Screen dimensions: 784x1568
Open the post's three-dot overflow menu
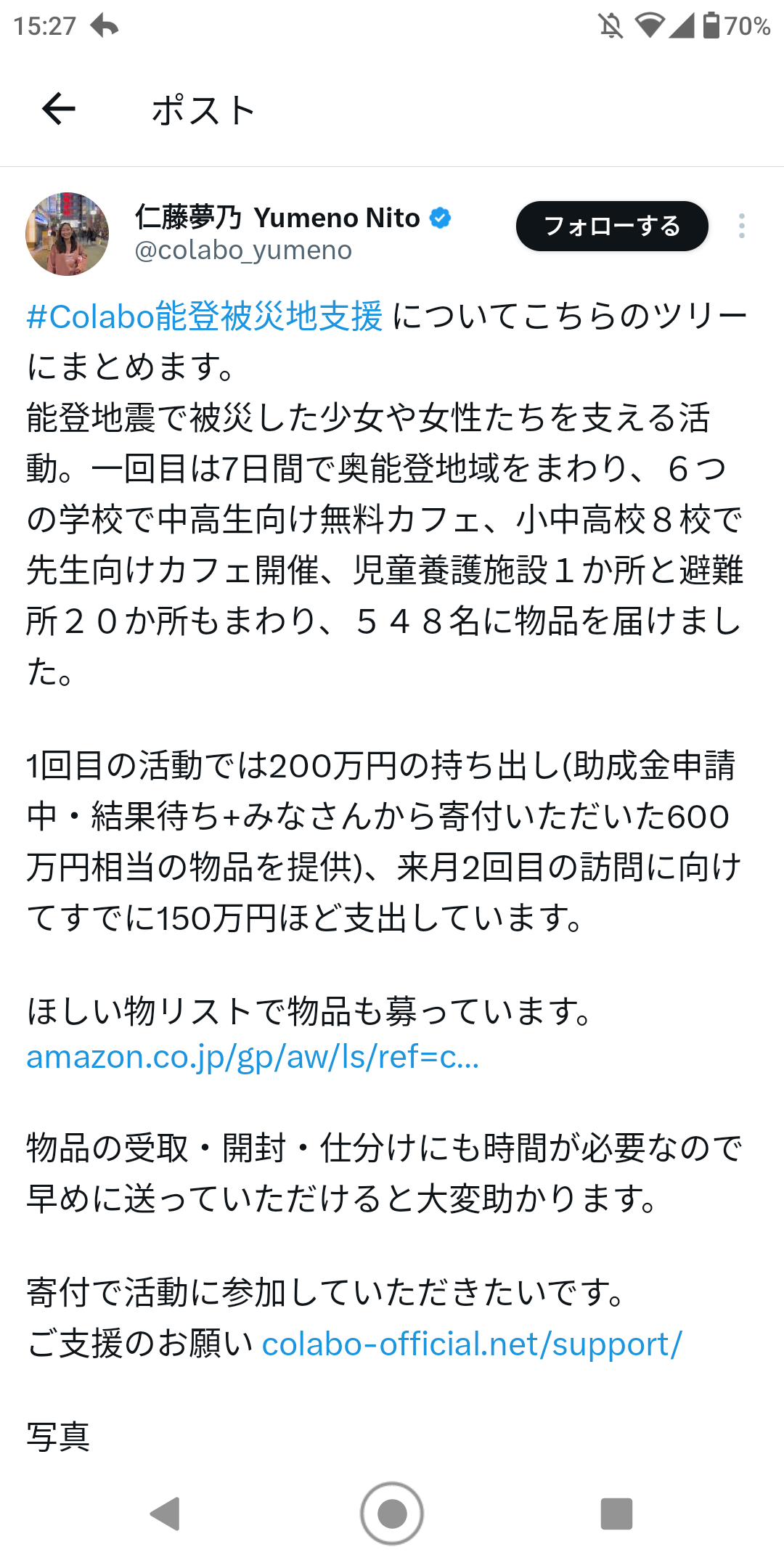click(741, 226)
